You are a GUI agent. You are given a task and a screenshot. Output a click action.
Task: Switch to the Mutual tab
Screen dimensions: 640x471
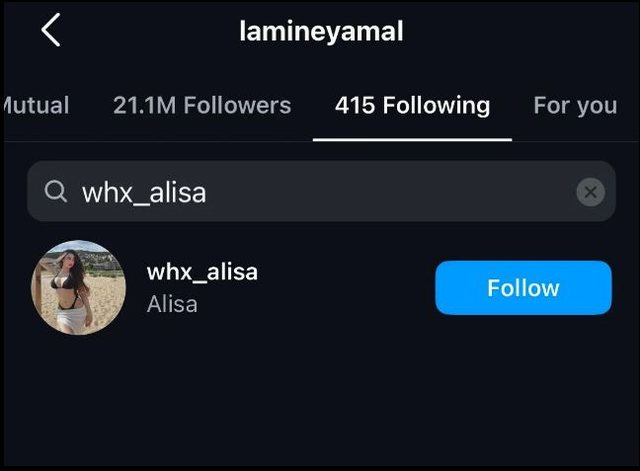coord(36,105)
